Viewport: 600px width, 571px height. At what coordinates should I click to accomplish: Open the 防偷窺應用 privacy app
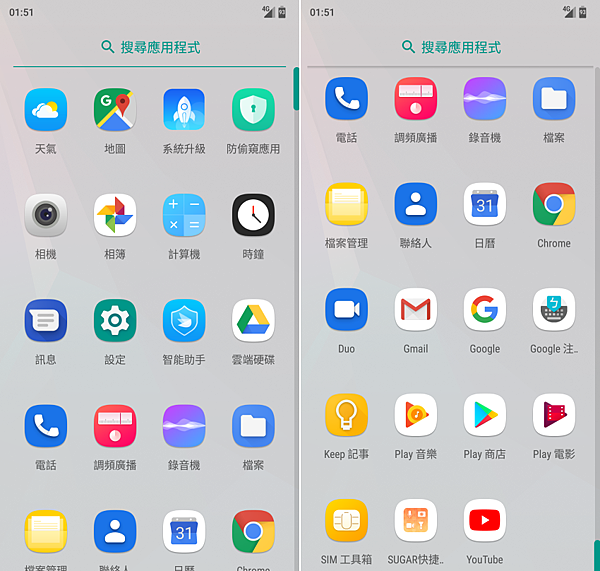click(253, 110)
